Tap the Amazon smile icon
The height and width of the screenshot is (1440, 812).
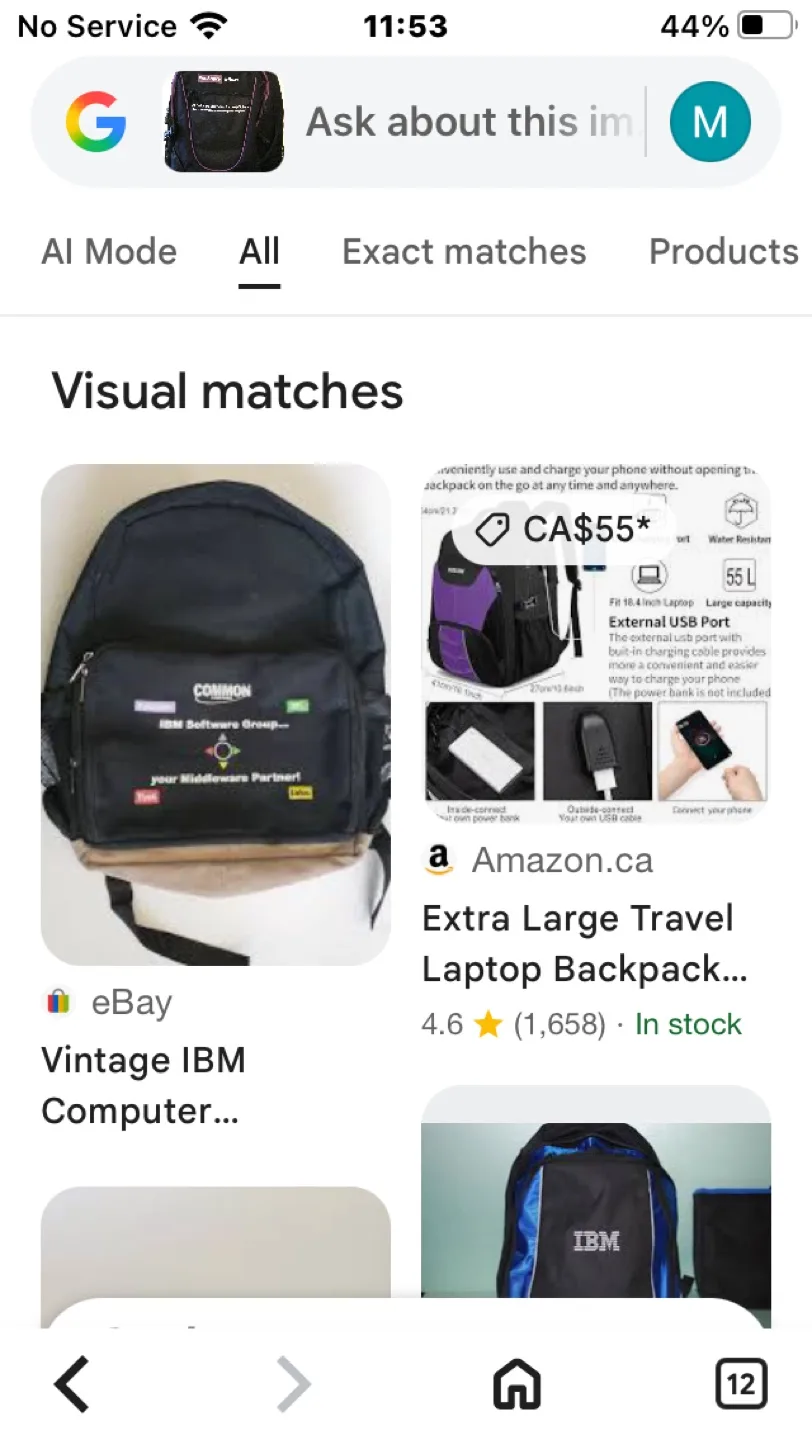pyautogui.click(x=437, y=860)
